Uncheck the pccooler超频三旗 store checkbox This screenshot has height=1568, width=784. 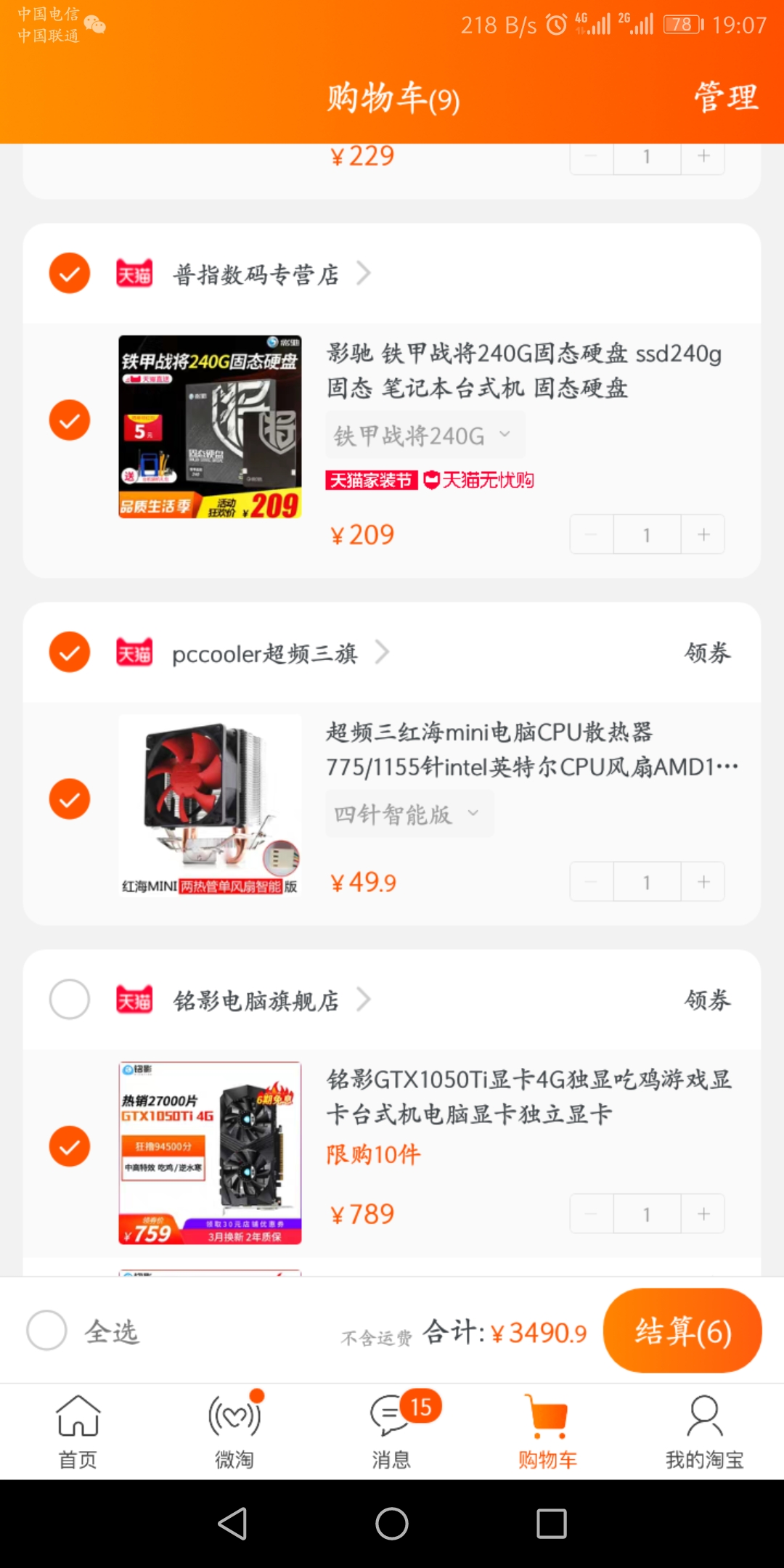click(x=70, y=653)
